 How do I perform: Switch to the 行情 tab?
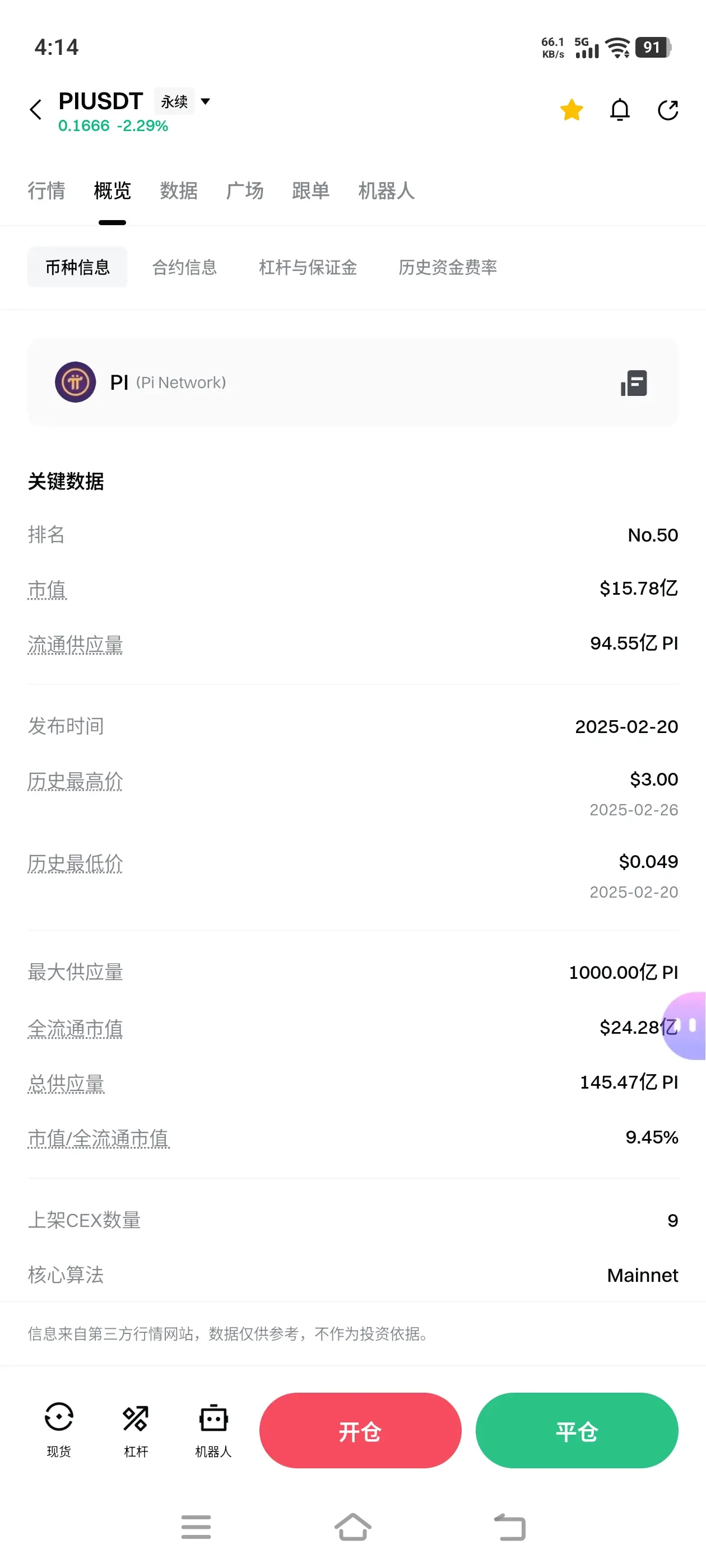coord(47,190)
